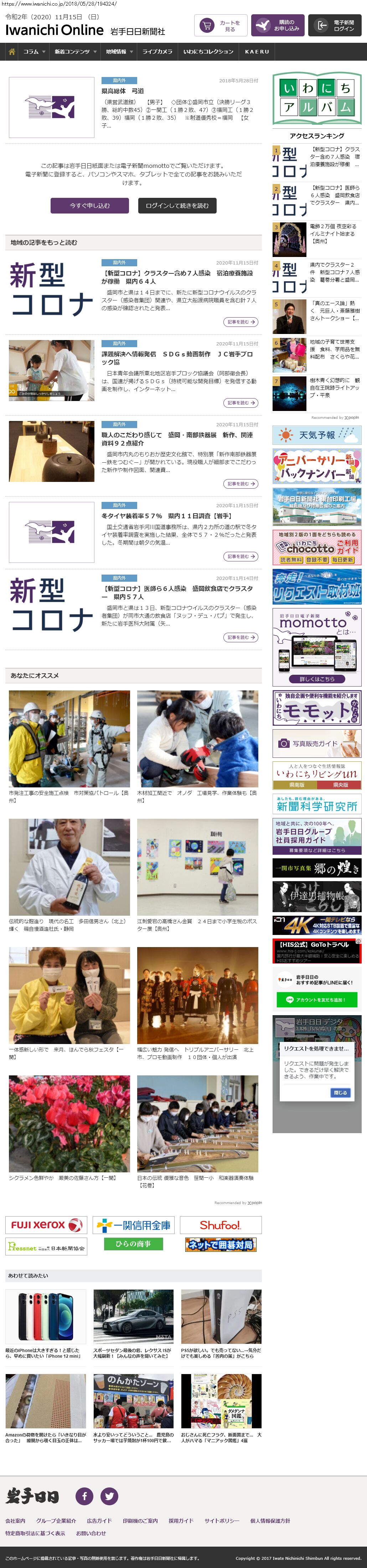Screen dimensions: 367x1568
Task: Read more of the SDGs動画制作 article
Action: 241,403
